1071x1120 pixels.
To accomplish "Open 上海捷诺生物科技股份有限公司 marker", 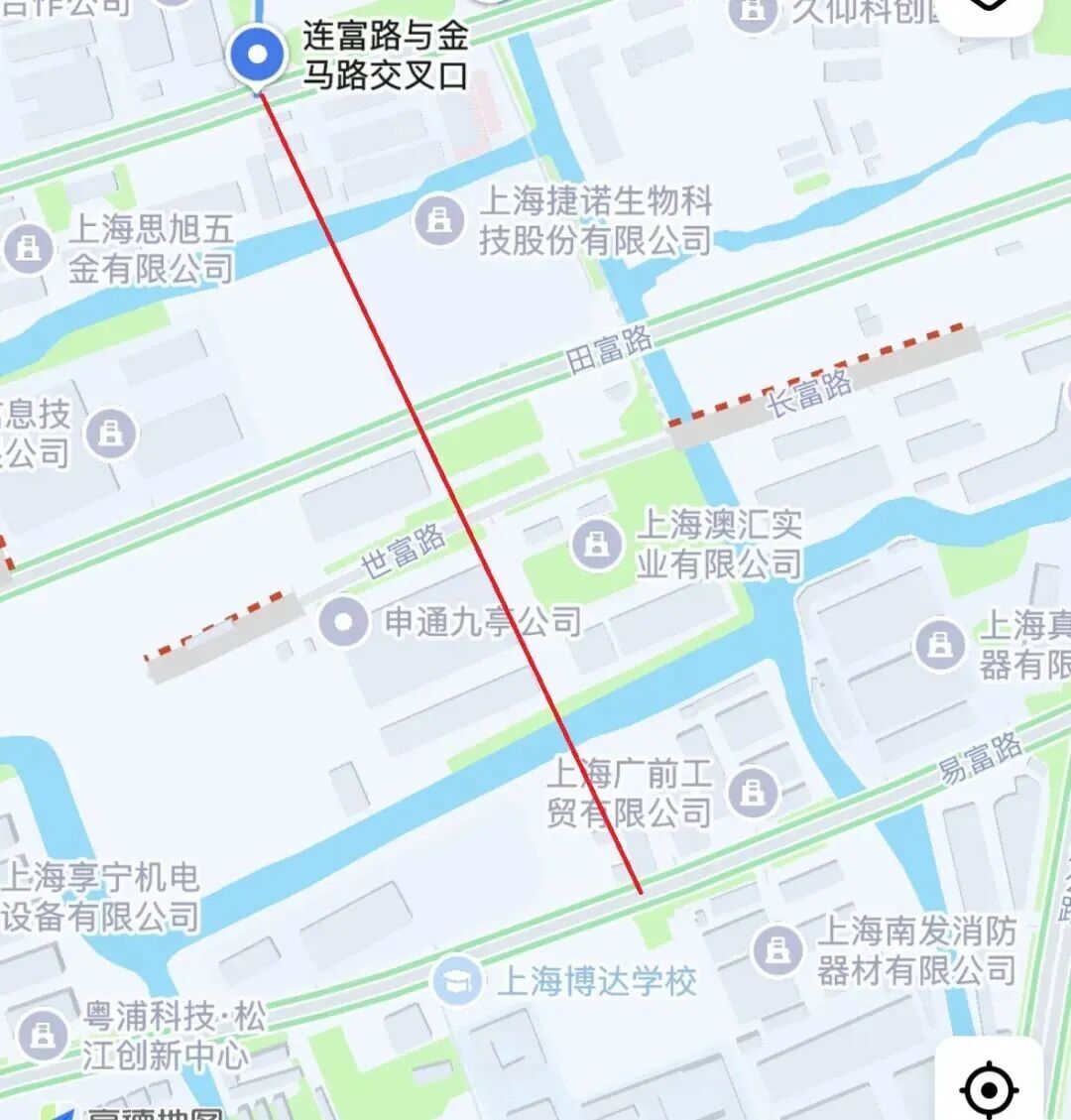I will pos(439,219).
